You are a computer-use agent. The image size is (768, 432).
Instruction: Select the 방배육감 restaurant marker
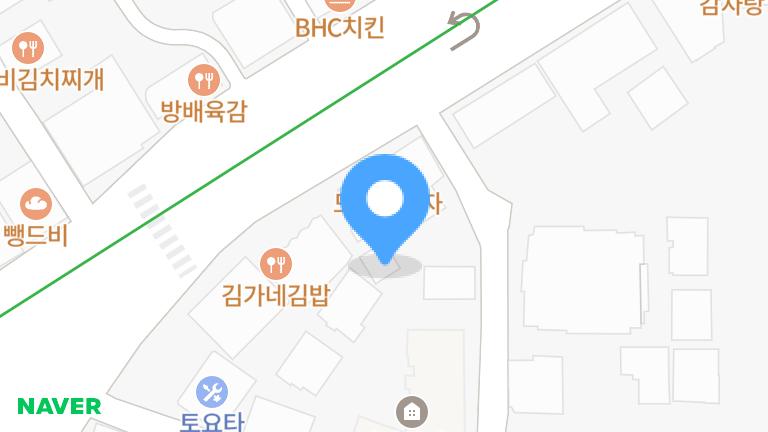click(204, 79)
